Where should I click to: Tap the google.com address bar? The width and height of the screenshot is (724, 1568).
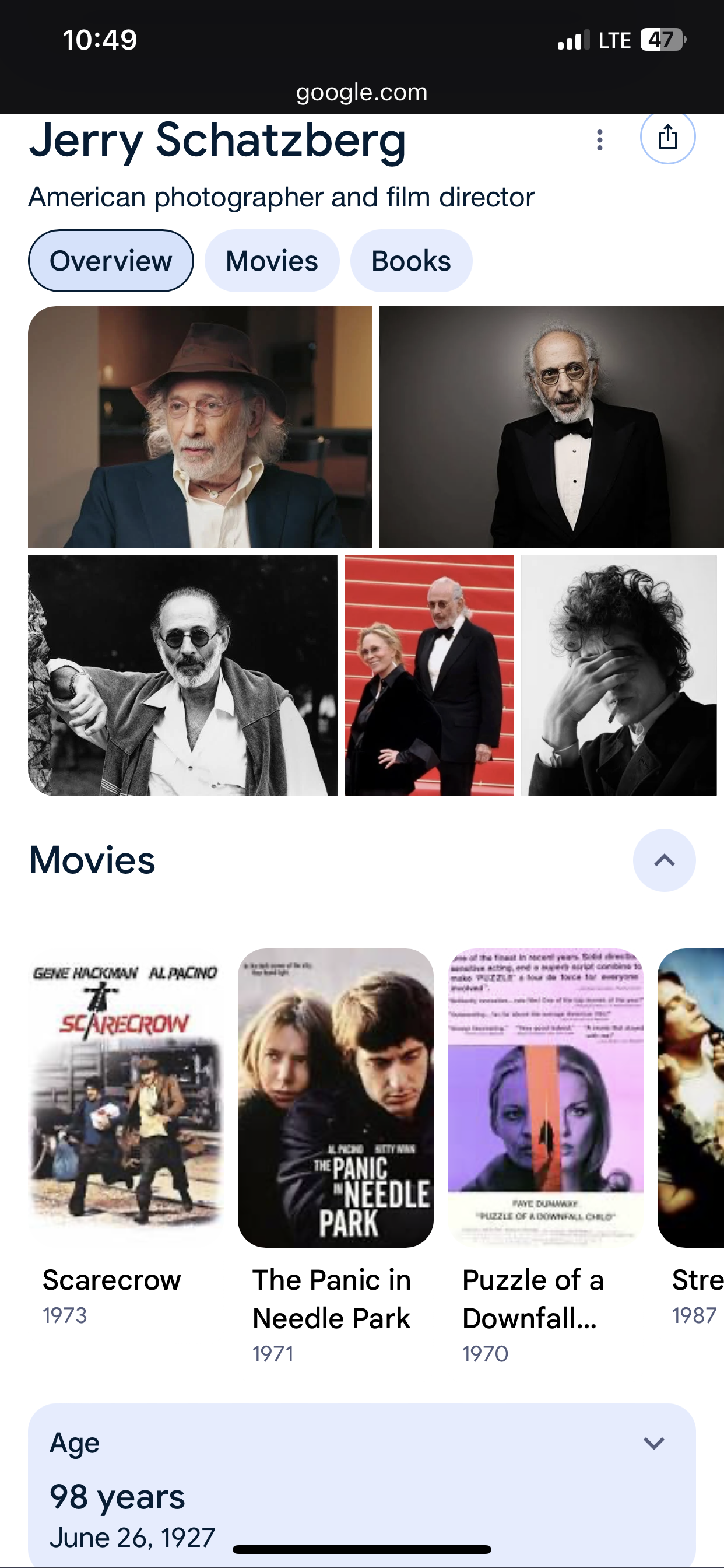click(361, 93)
